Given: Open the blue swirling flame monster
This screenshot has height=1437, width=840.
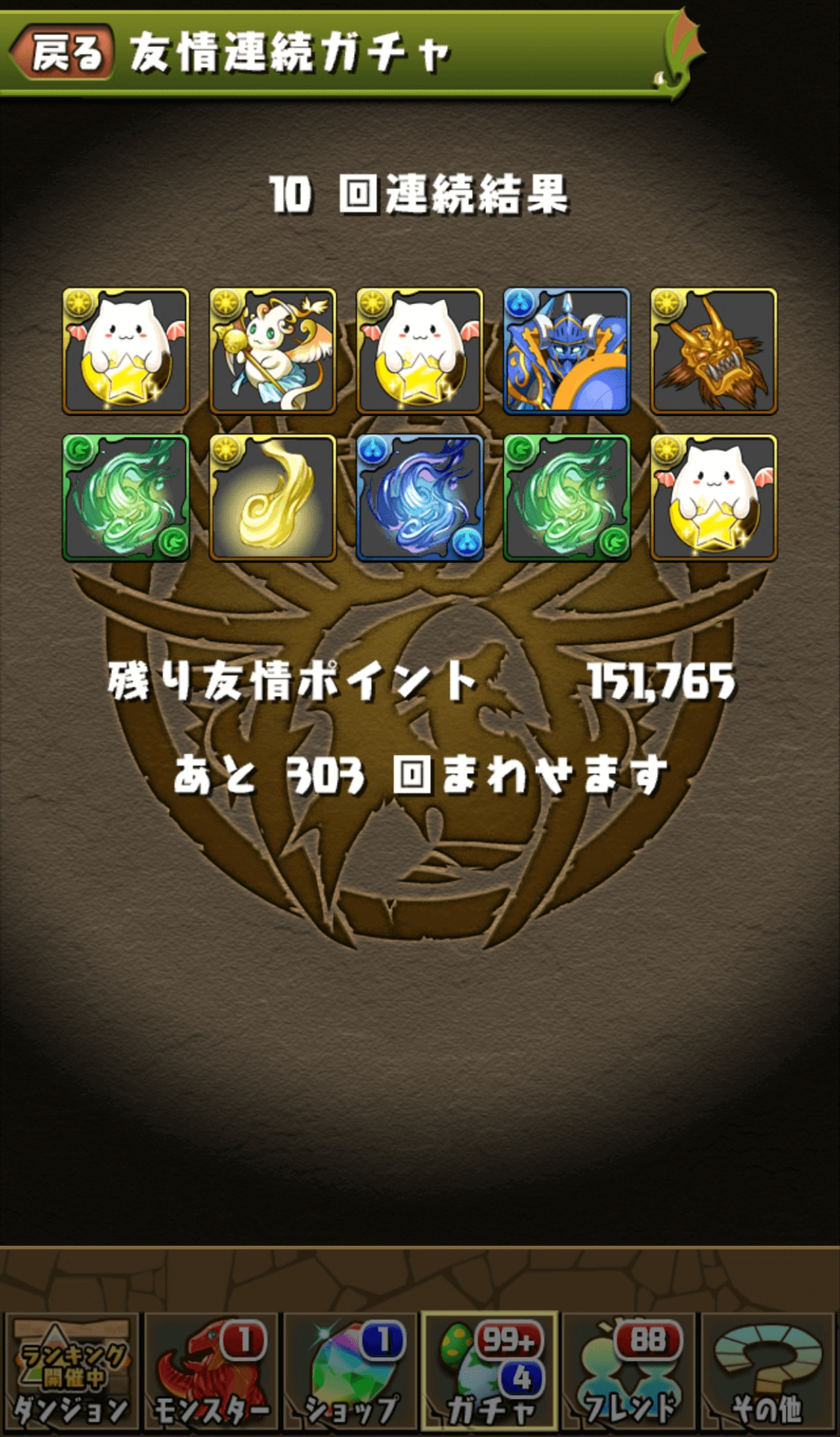Looking at the screenshot, I should point(420,497).
